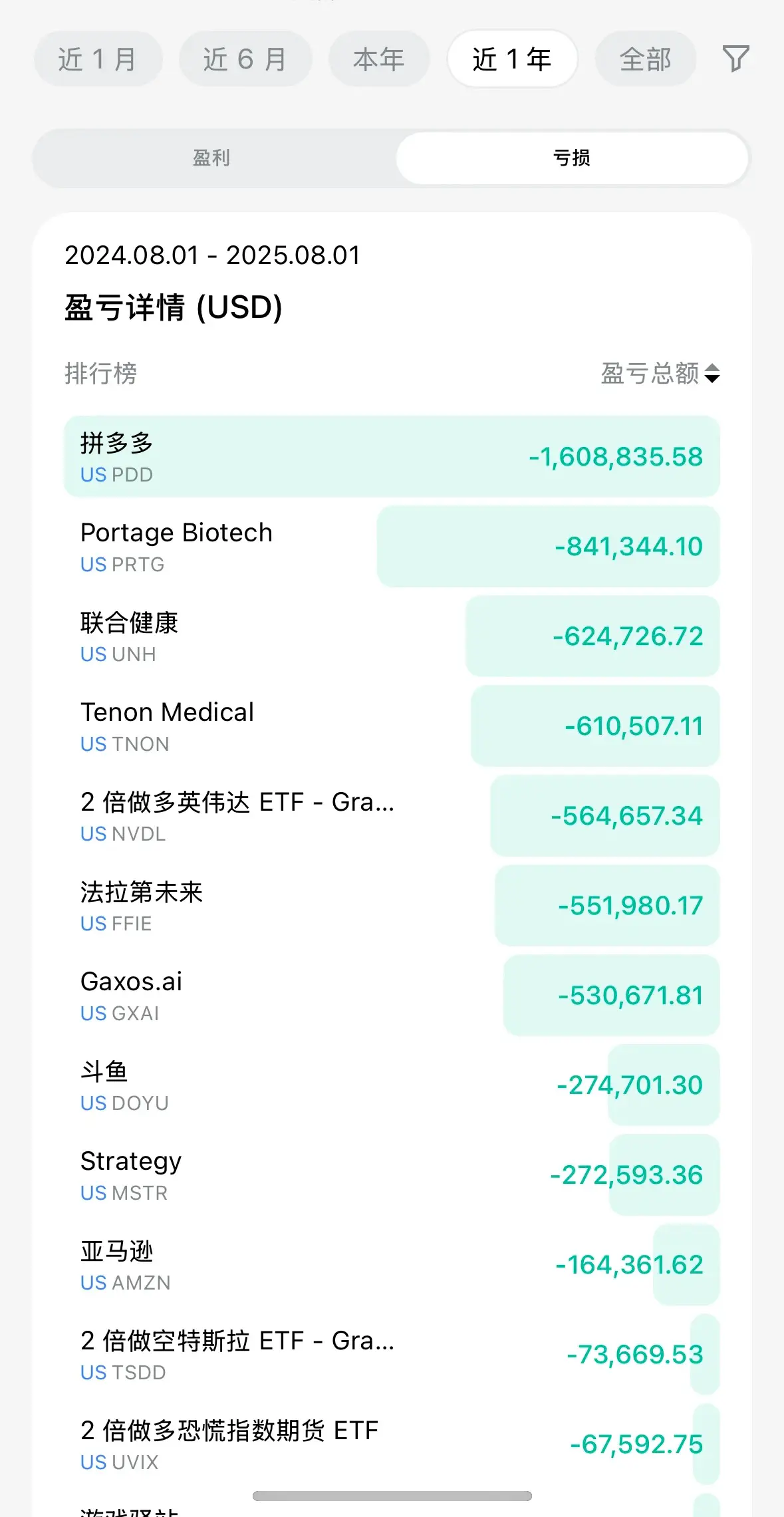The width and height of the screenshot is (784, 1517).
Task: Open the Gaxos.ai GXAI row
Action: click(x=392, y=996)
